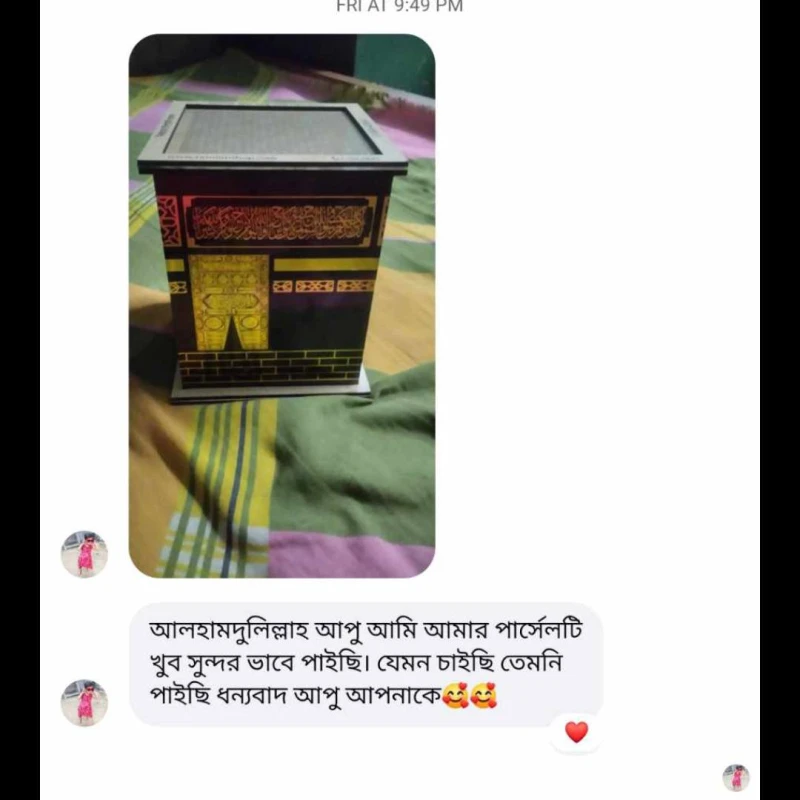
Task: Open sender's profile picture beside the text message
Action: [84, 703]
